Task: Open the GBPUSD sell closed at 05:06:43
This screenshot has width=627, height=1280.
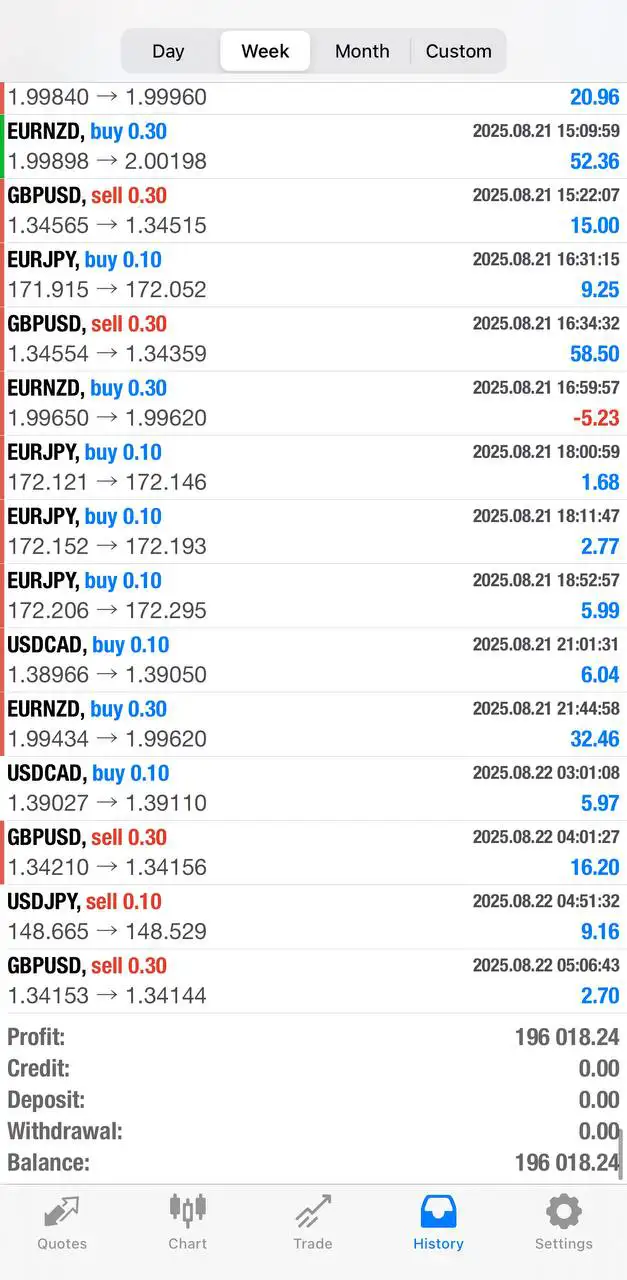Action: 313,981
